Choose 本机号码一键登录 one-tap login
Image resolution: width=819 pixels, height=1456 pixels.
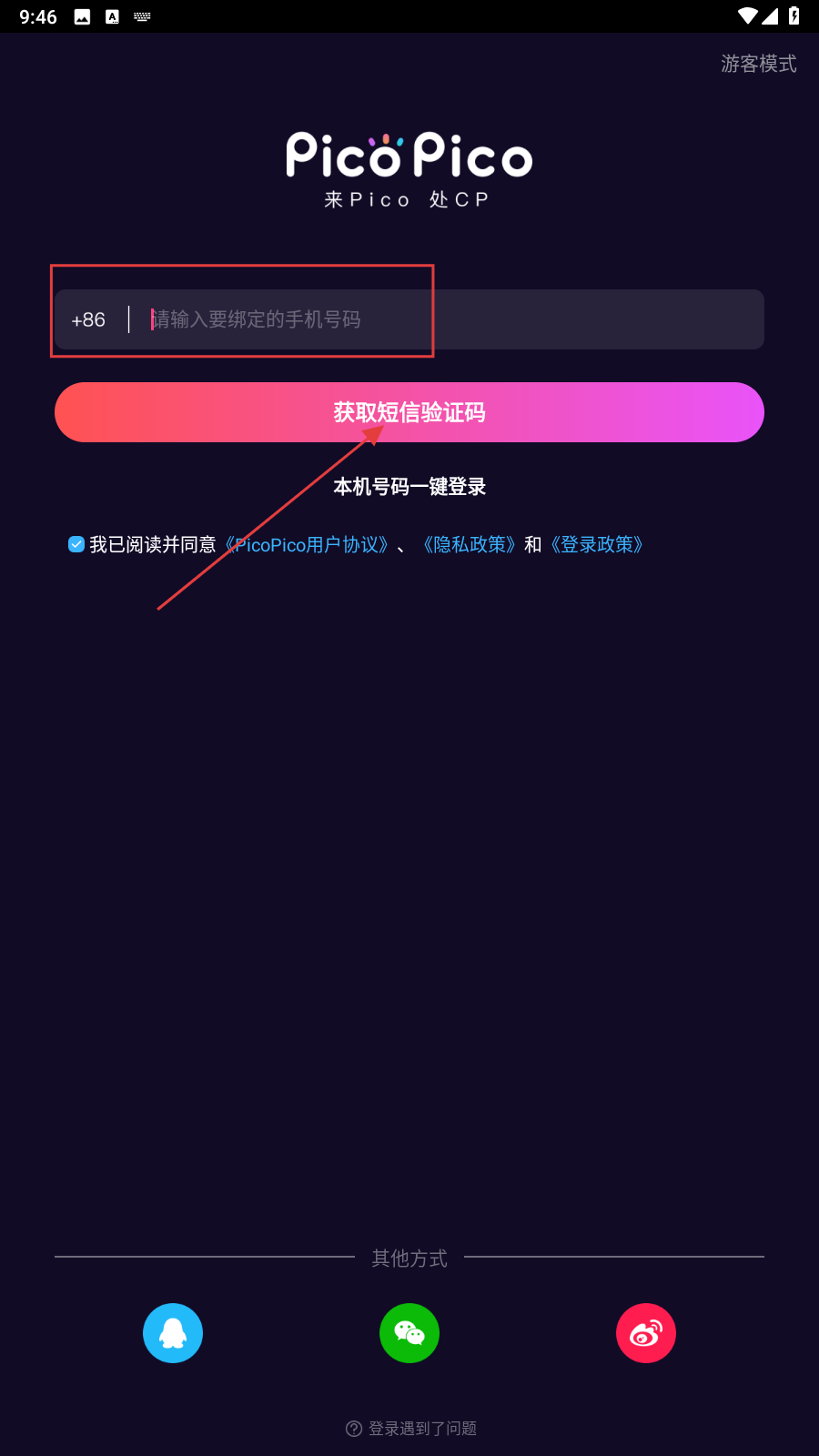[409, 487]
